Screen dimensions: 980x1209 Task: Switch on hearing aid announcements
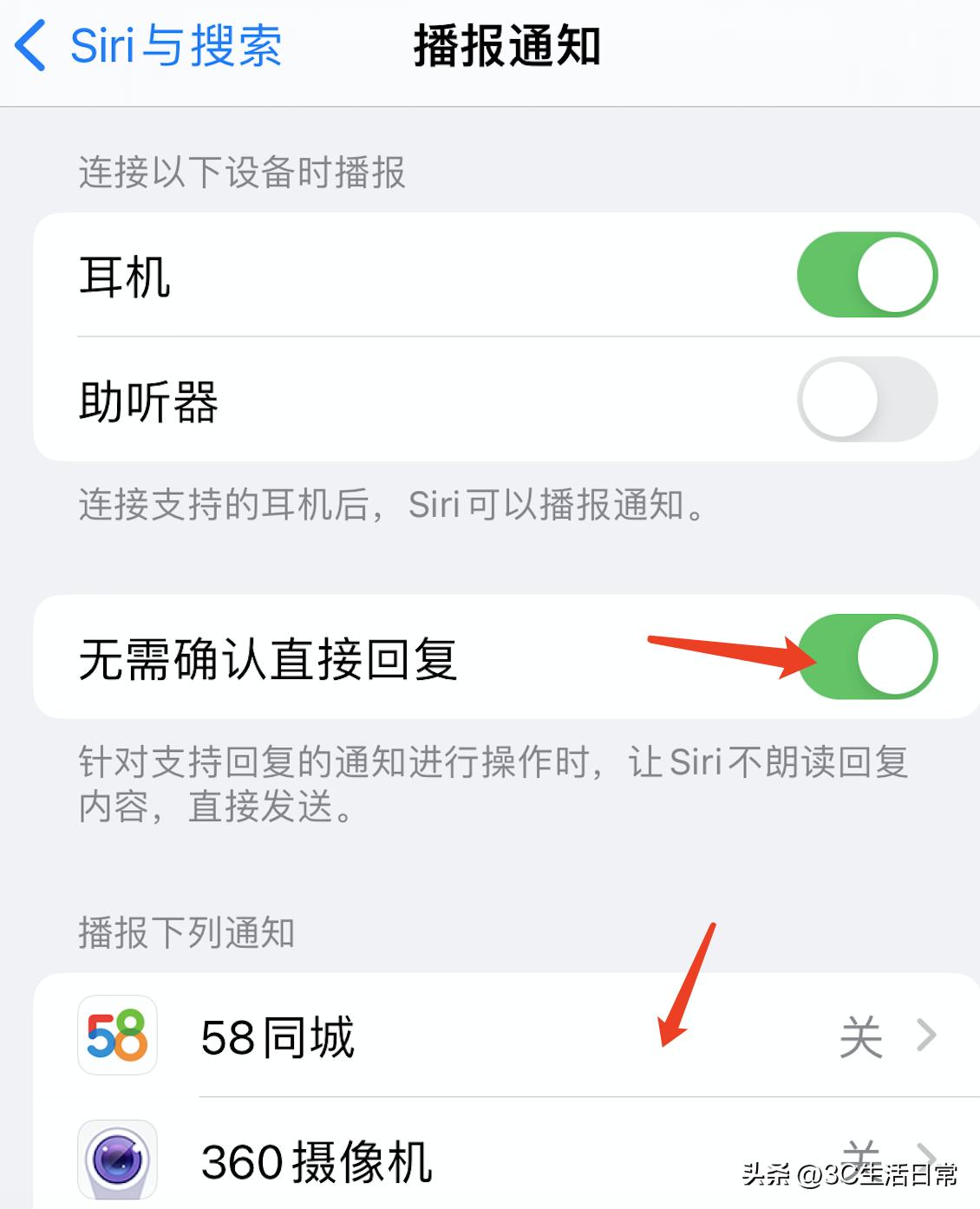coord(868,399)
